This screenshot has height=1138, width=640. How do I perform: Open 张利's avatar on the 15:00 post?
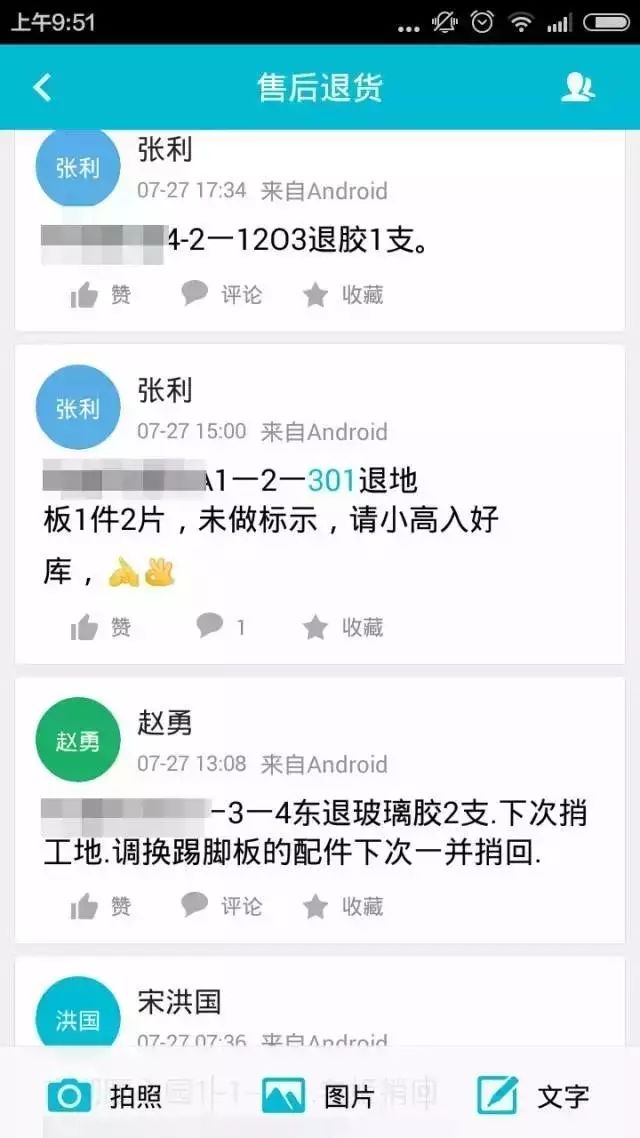tap(78, 407)
